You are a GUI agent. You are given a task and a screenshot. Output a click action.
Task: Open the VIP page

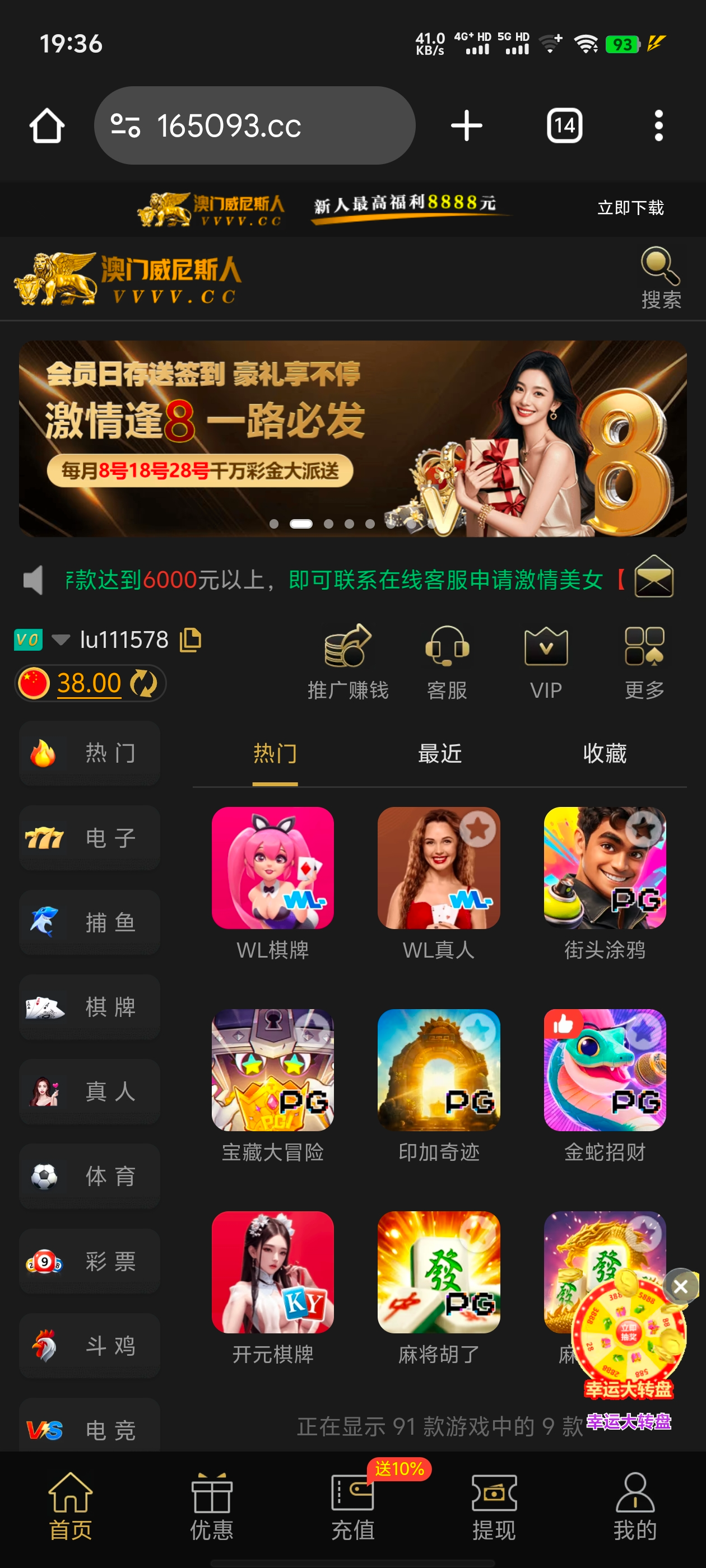pos(546,662)
